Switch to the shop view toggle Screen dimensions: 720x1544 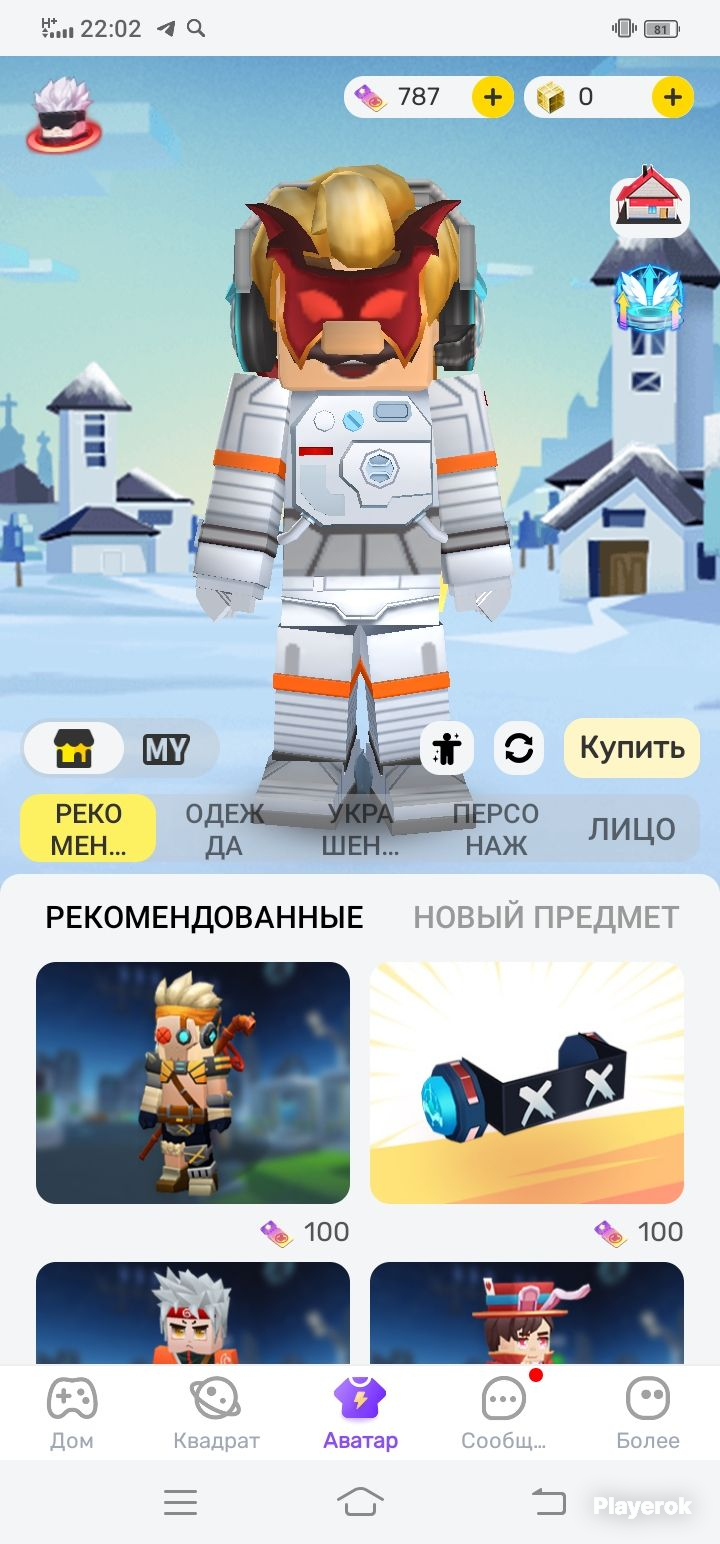[x=74, y=748]
